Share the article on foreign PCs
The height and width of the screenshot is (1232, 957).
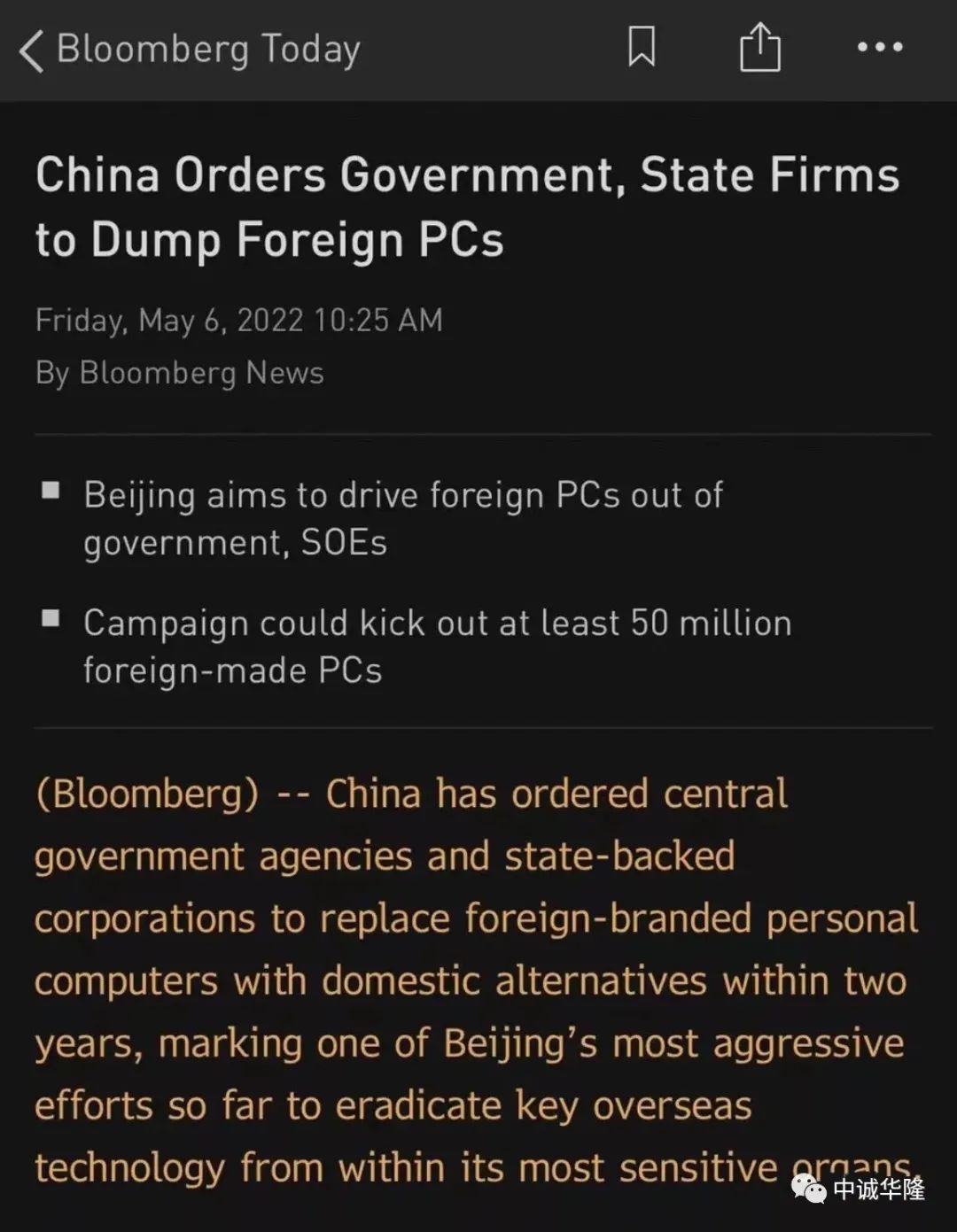point(759,47)
